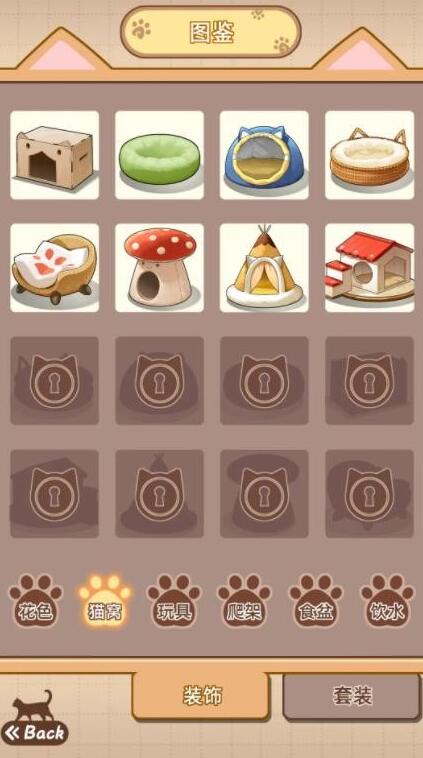View the wicker basket cat bed
This screenshot has height=758, width=423.
[x=369, y=155]
